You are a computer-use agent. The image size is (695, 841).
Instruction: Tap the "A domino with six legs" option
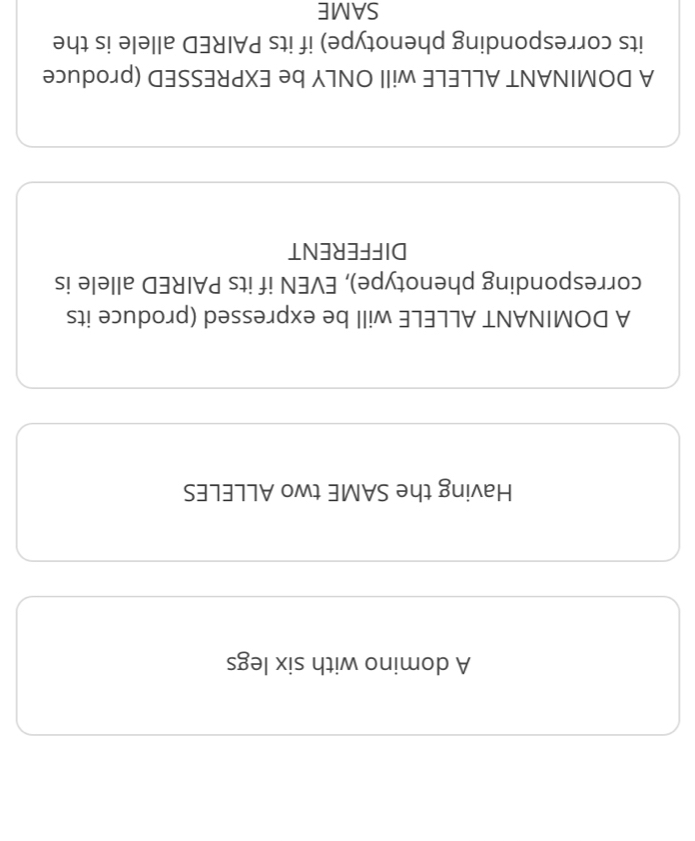pos(347,665)
